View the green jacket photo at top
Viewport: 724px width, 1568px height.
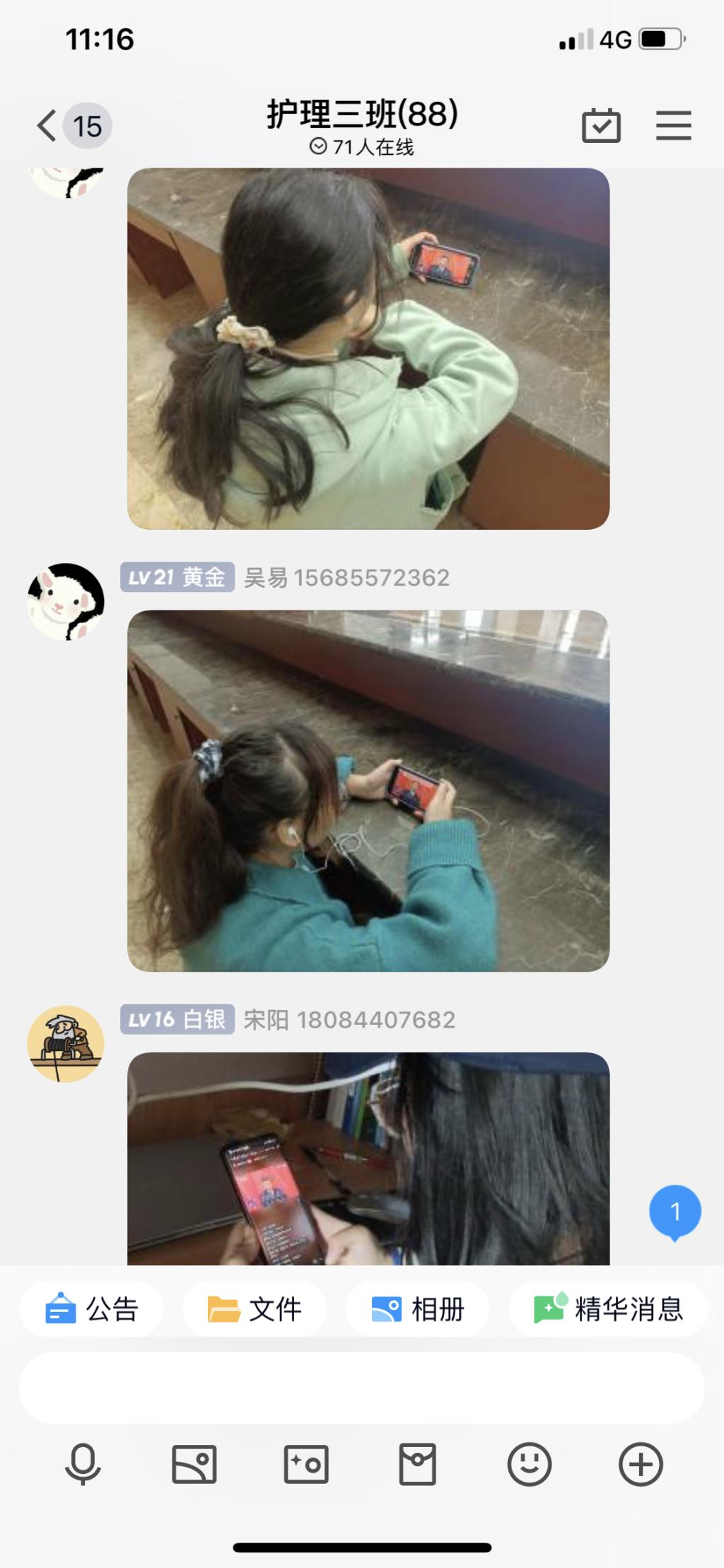[368, 348]
